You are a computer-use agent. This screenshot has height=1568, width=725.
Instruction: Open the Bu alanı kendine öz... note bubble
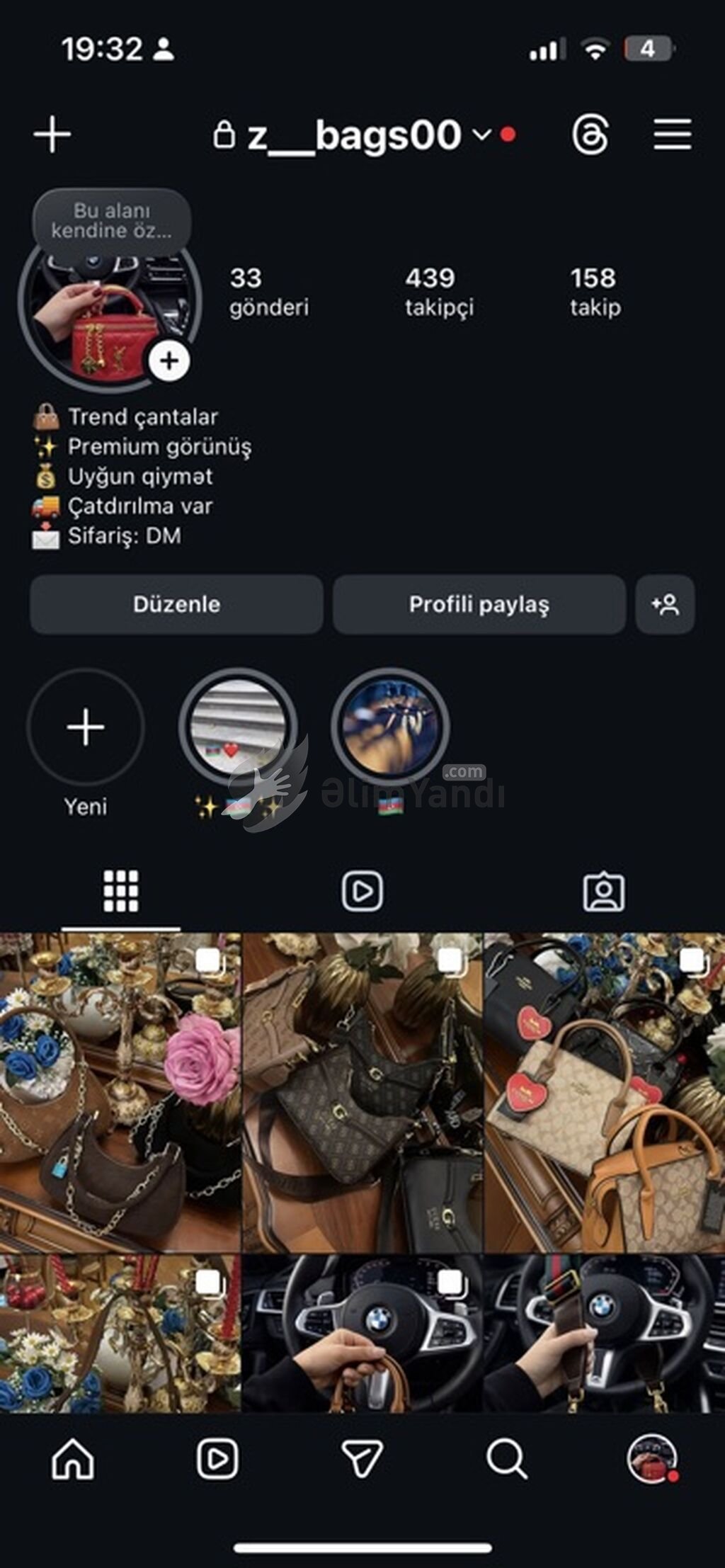[x=111, y=220]
